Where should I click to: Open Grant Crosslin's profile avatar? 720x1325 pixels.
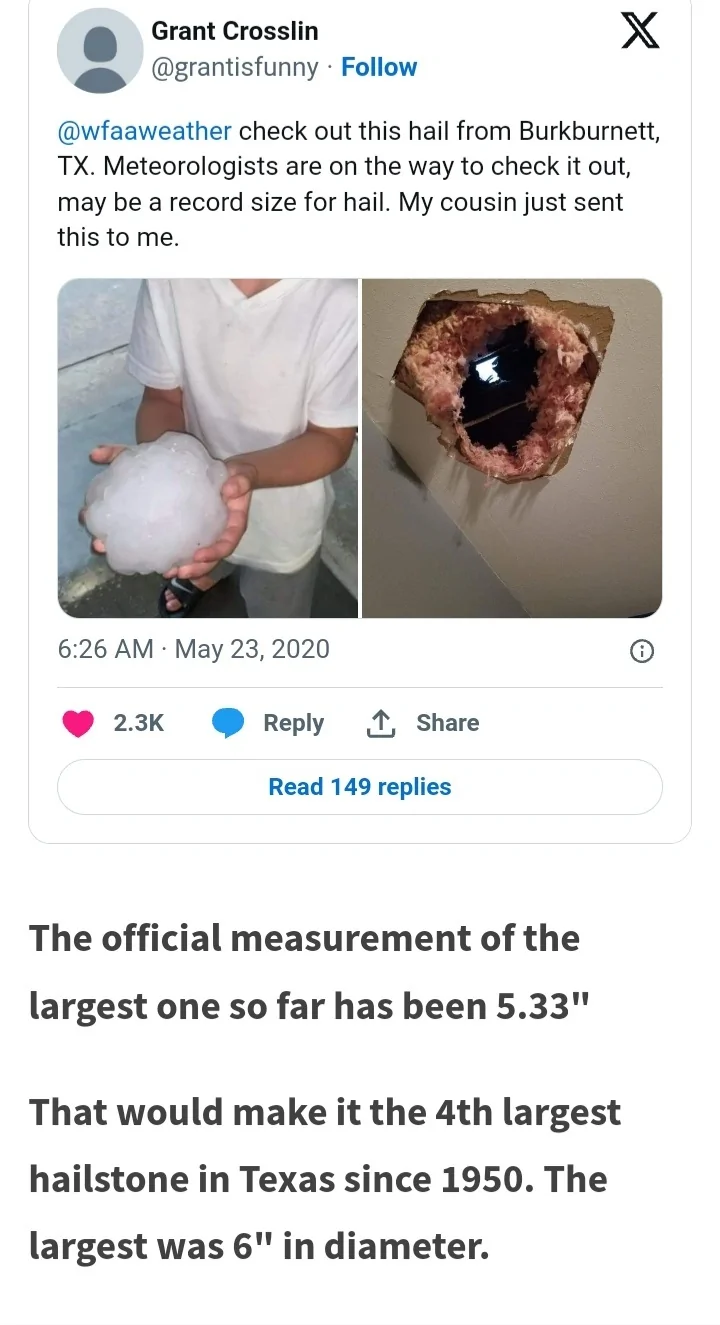100,50
